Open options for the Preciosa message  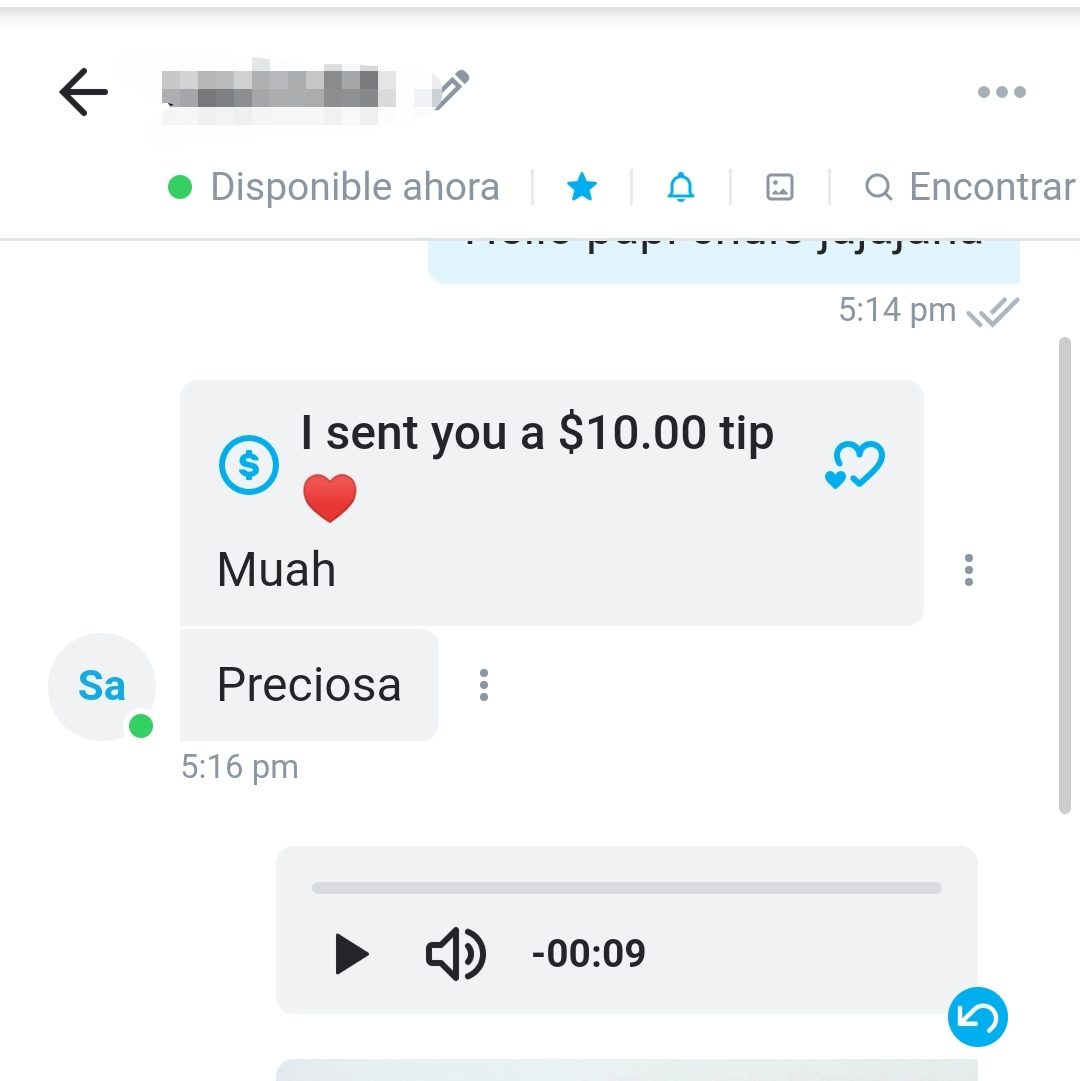point(484,685)
